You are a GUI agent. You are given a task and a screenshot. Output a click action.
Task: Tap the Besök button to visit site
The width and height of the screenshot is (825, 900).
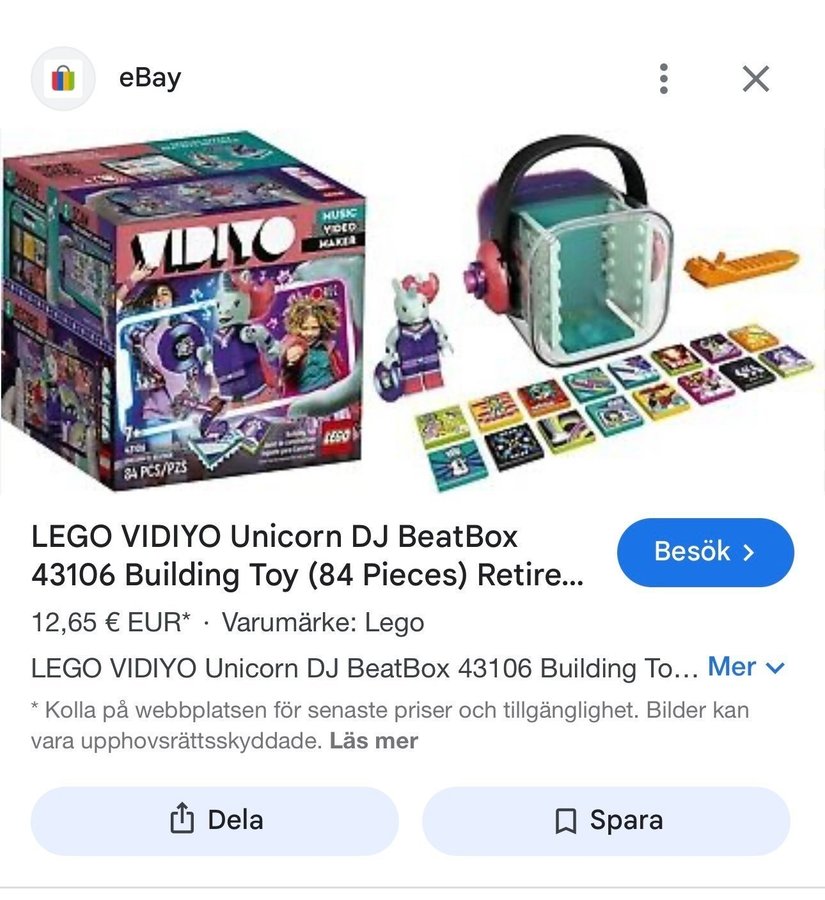705,552
